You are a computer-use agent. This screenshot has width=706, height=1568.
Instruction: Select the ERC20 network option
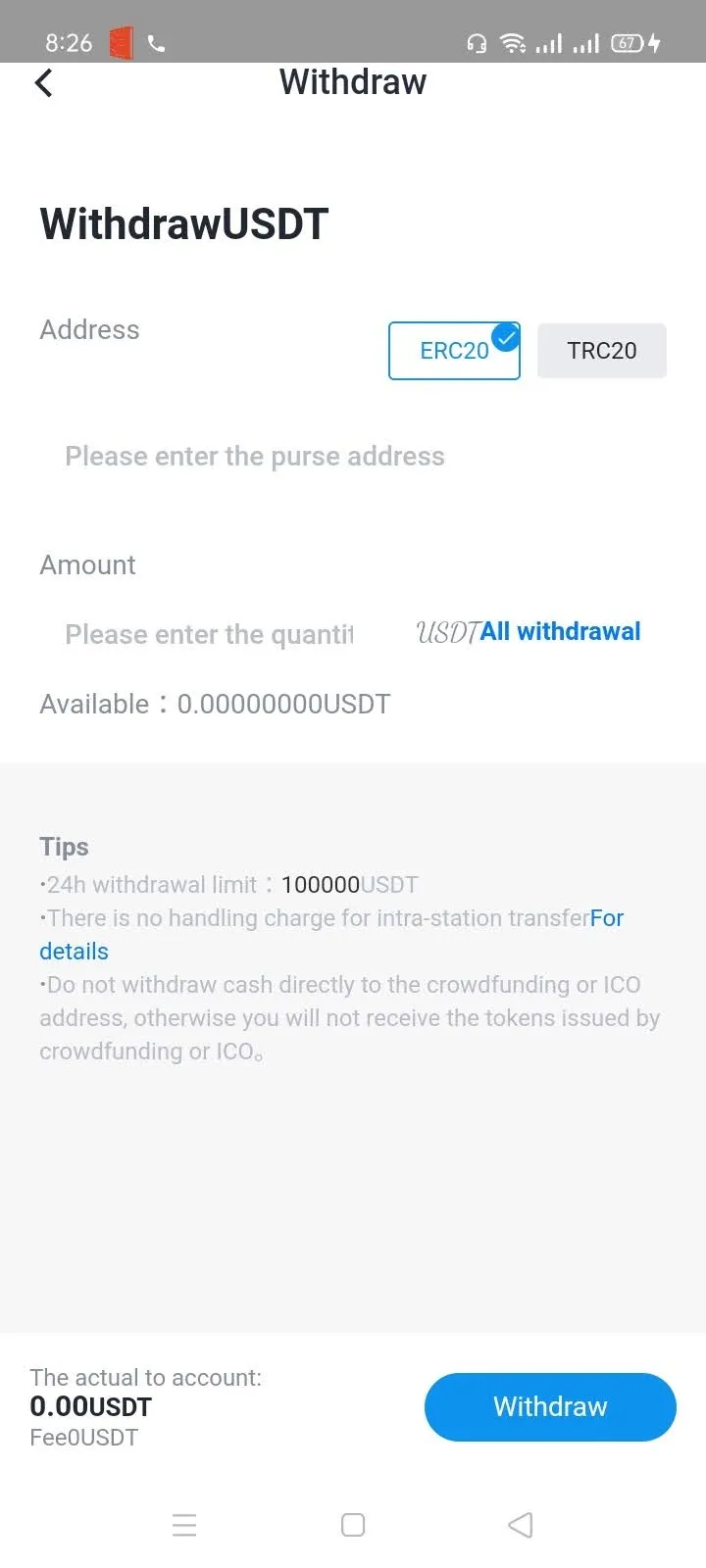454,351
